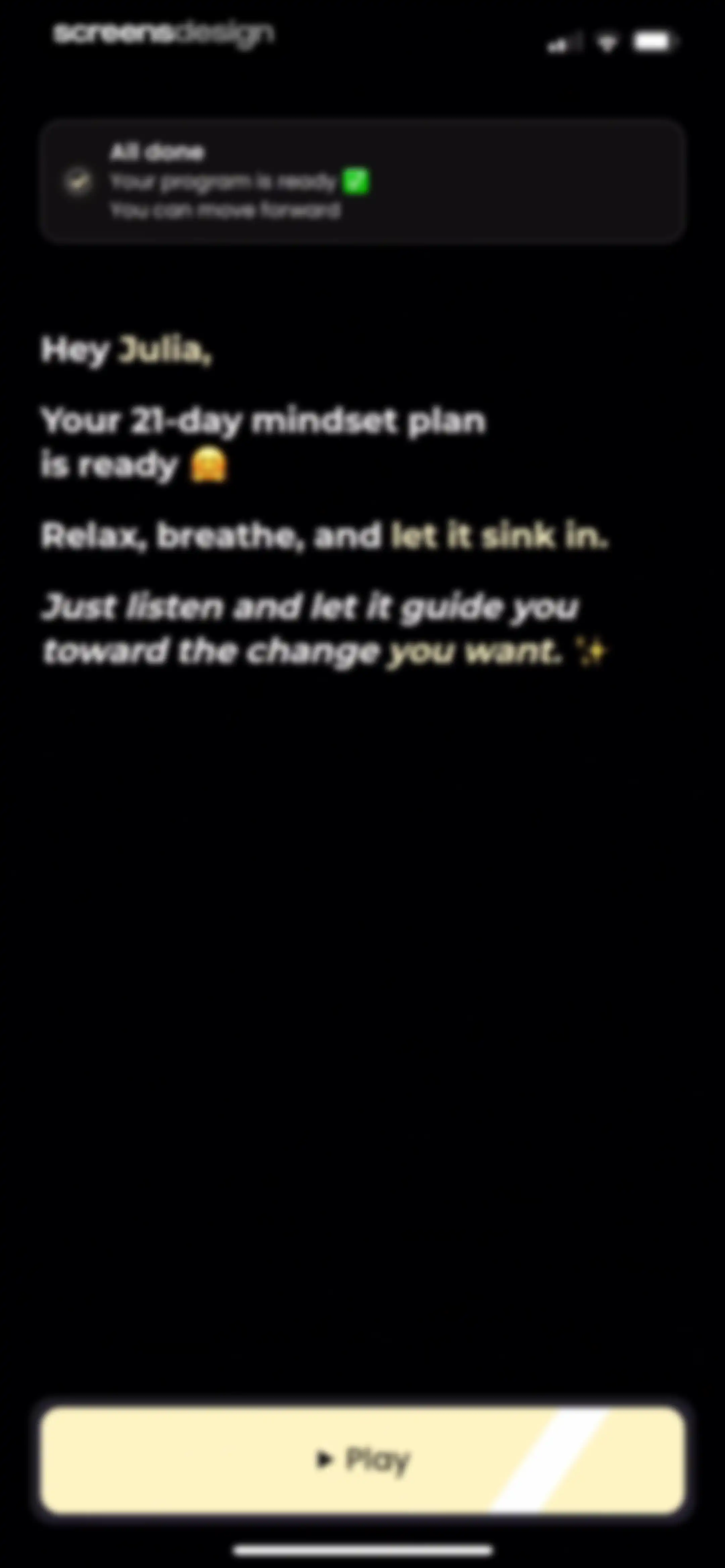Tap the Play button
The width and height of the screenshot is (725, 1568).
(x=363, y=1460)
